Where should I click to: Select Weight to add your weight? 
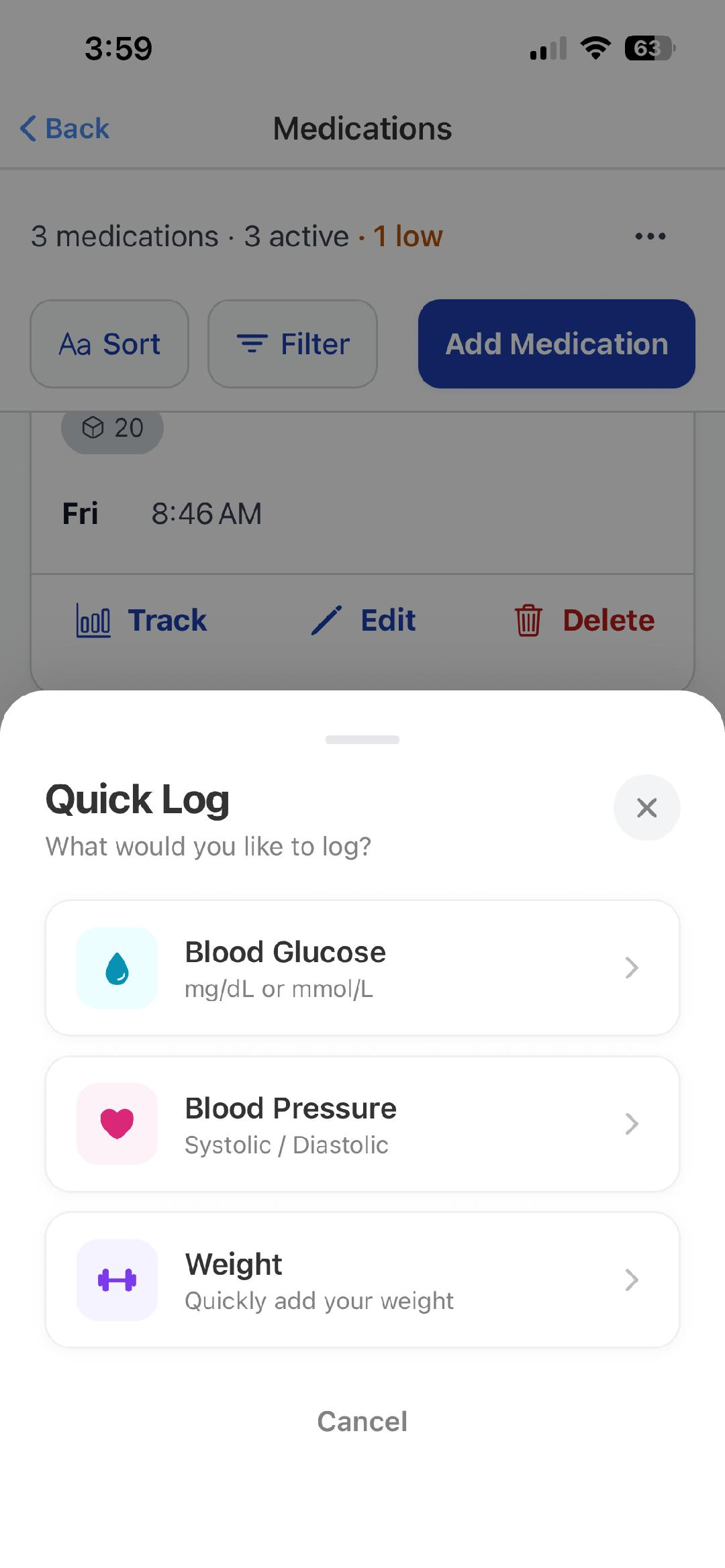pos(362,1280)
